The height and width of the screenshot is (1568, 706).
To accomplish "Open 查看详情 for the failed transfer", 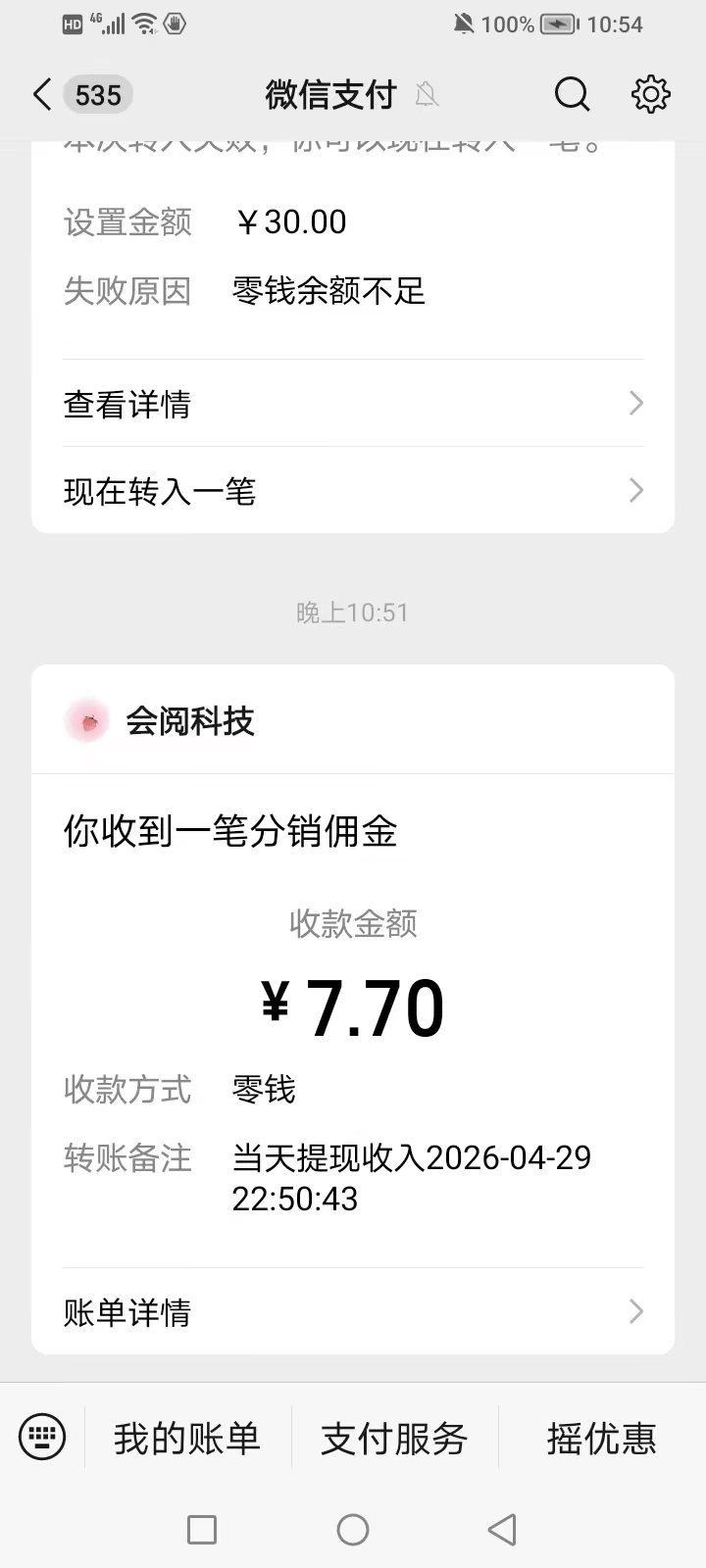I will click(353, 404).
